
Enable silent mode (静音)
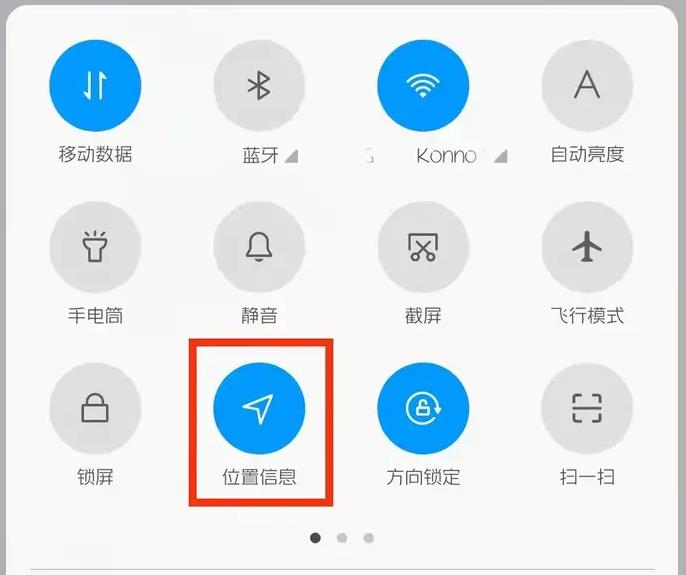tap(259, 247)
